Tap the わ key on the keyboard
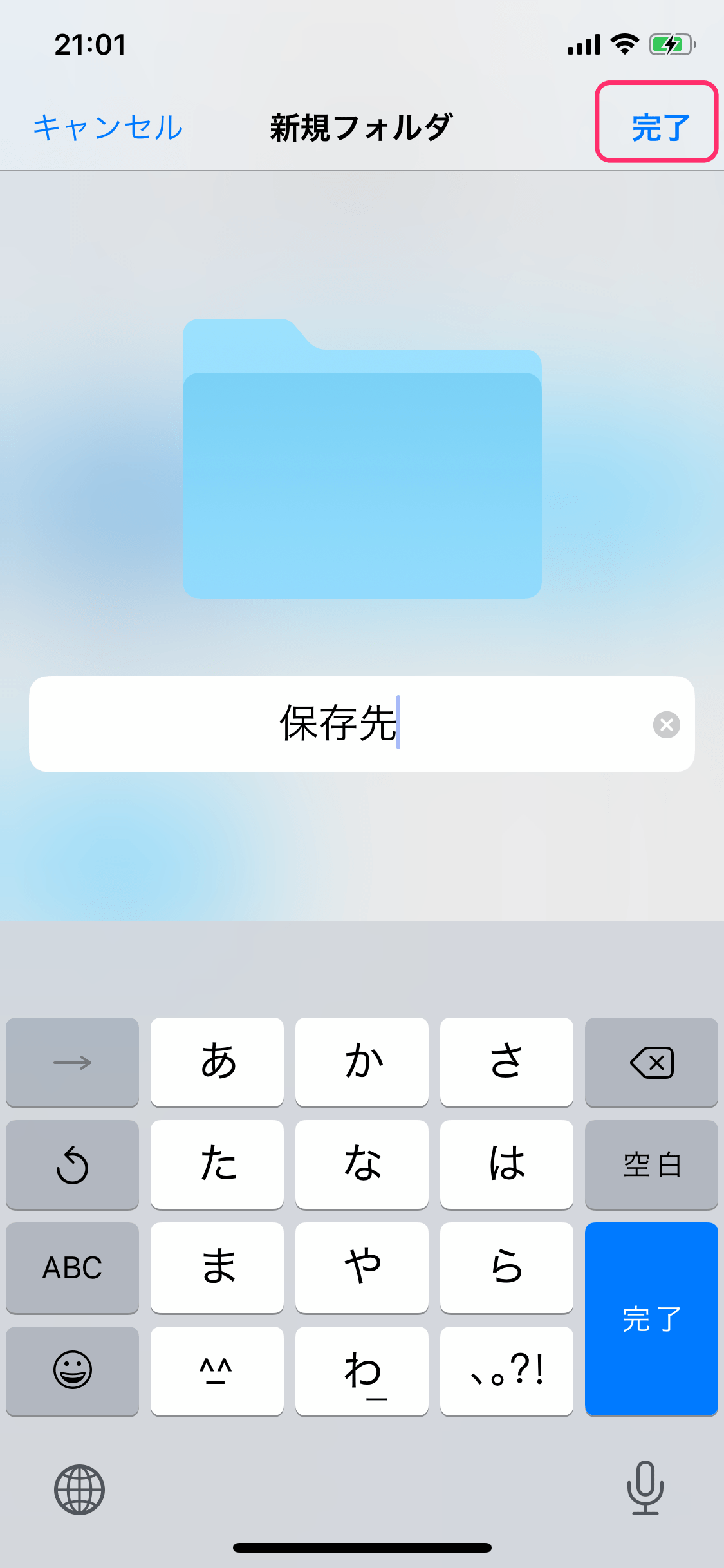The width and height of the screenshot is (724, 1568). (x=362, y=1371)
